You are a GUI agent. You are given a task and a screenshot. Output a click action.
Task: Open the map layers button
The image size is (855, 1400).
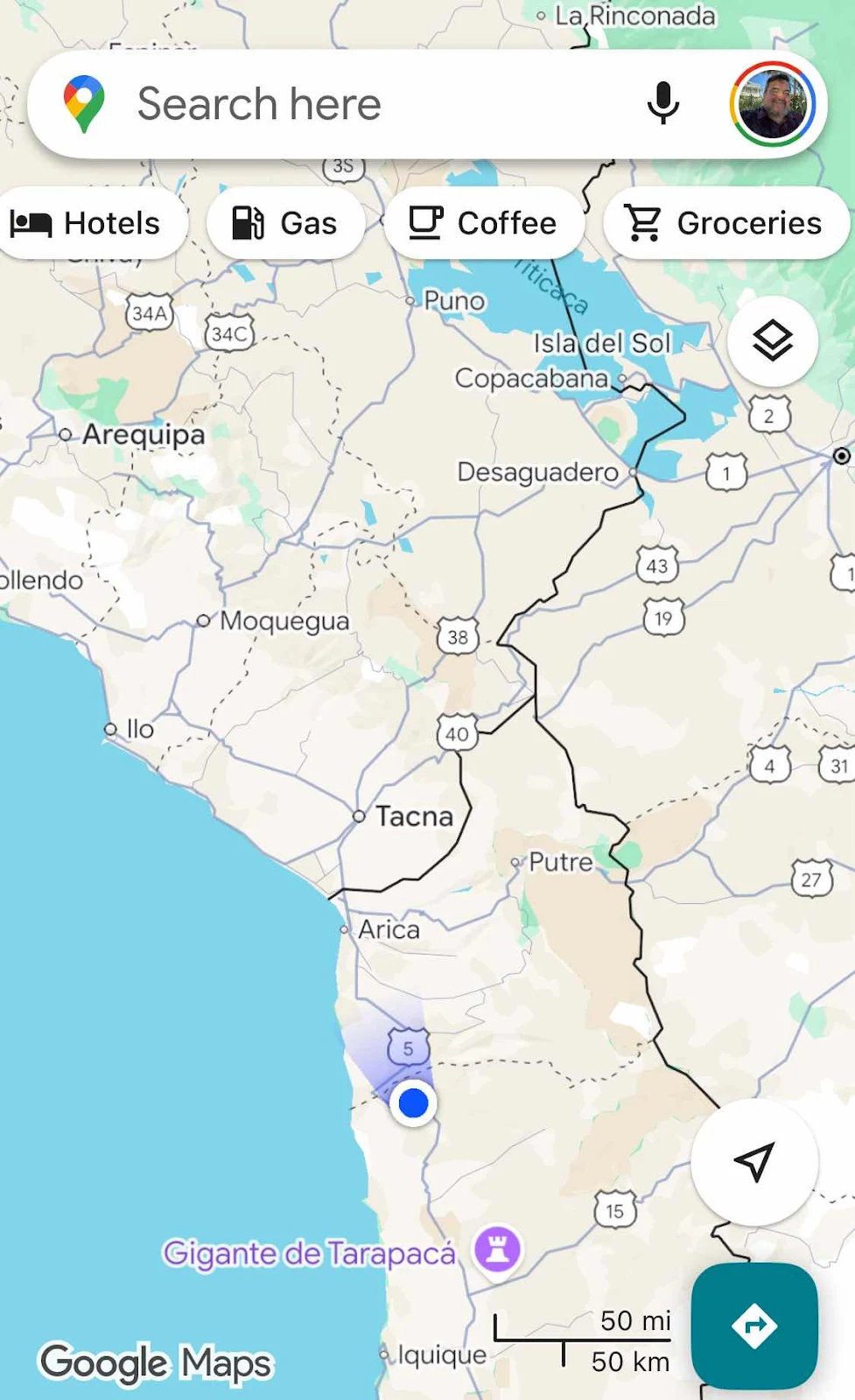772,340
